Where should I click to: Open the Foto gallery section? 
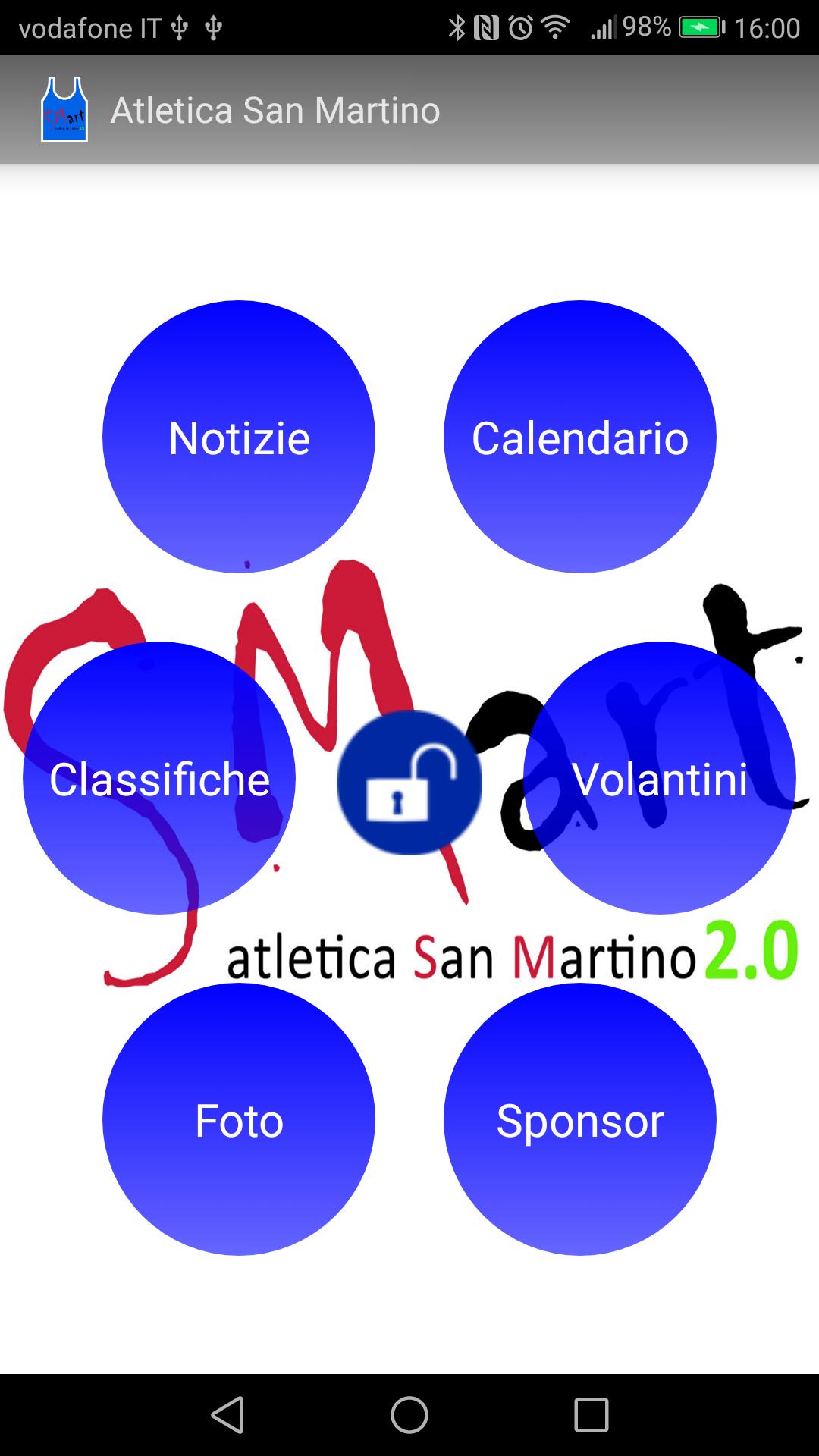click(x=238, y=1121)
